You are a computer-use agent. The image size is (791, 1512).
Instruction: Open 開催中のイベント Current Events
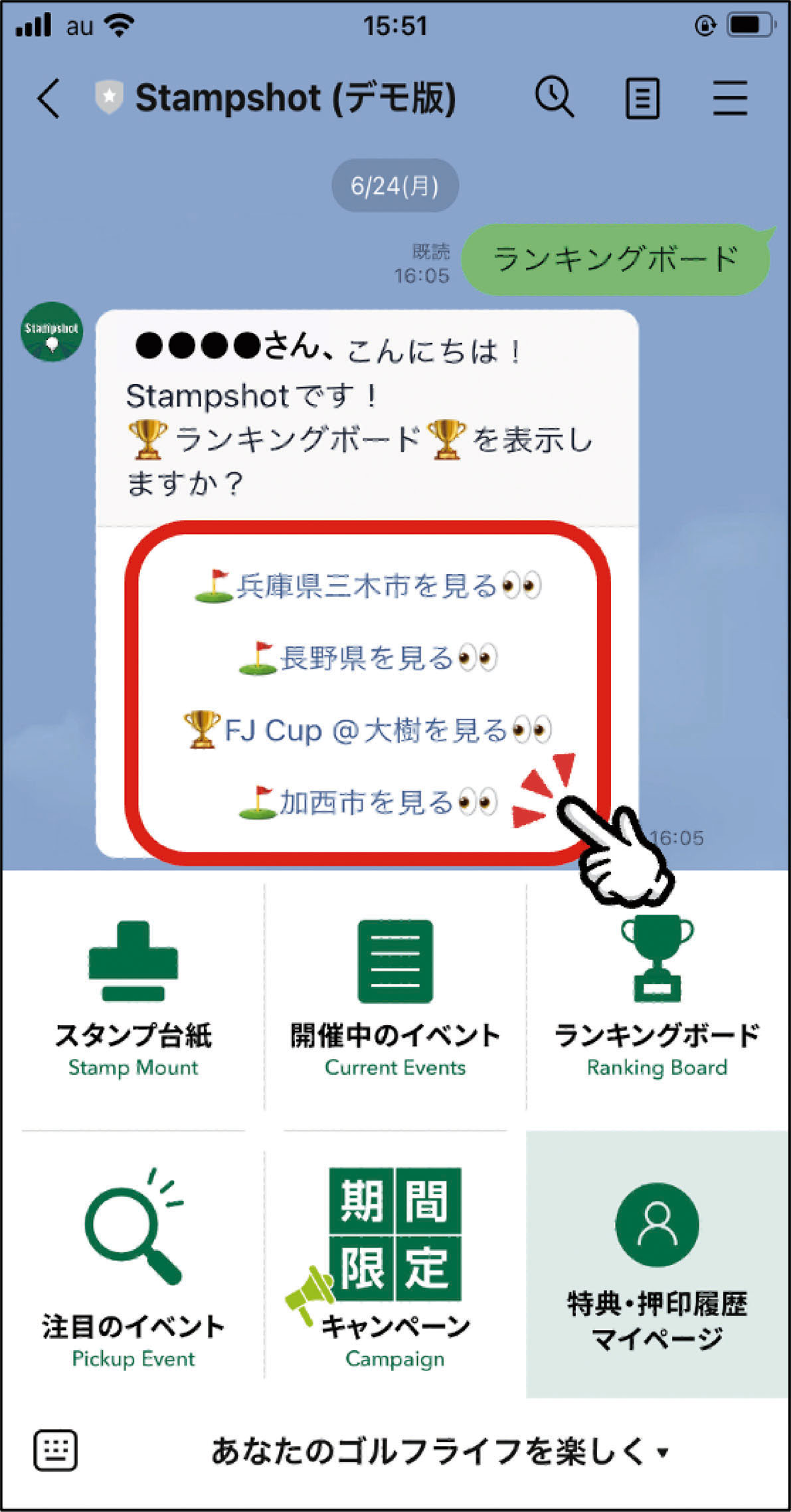coord(395,996)
